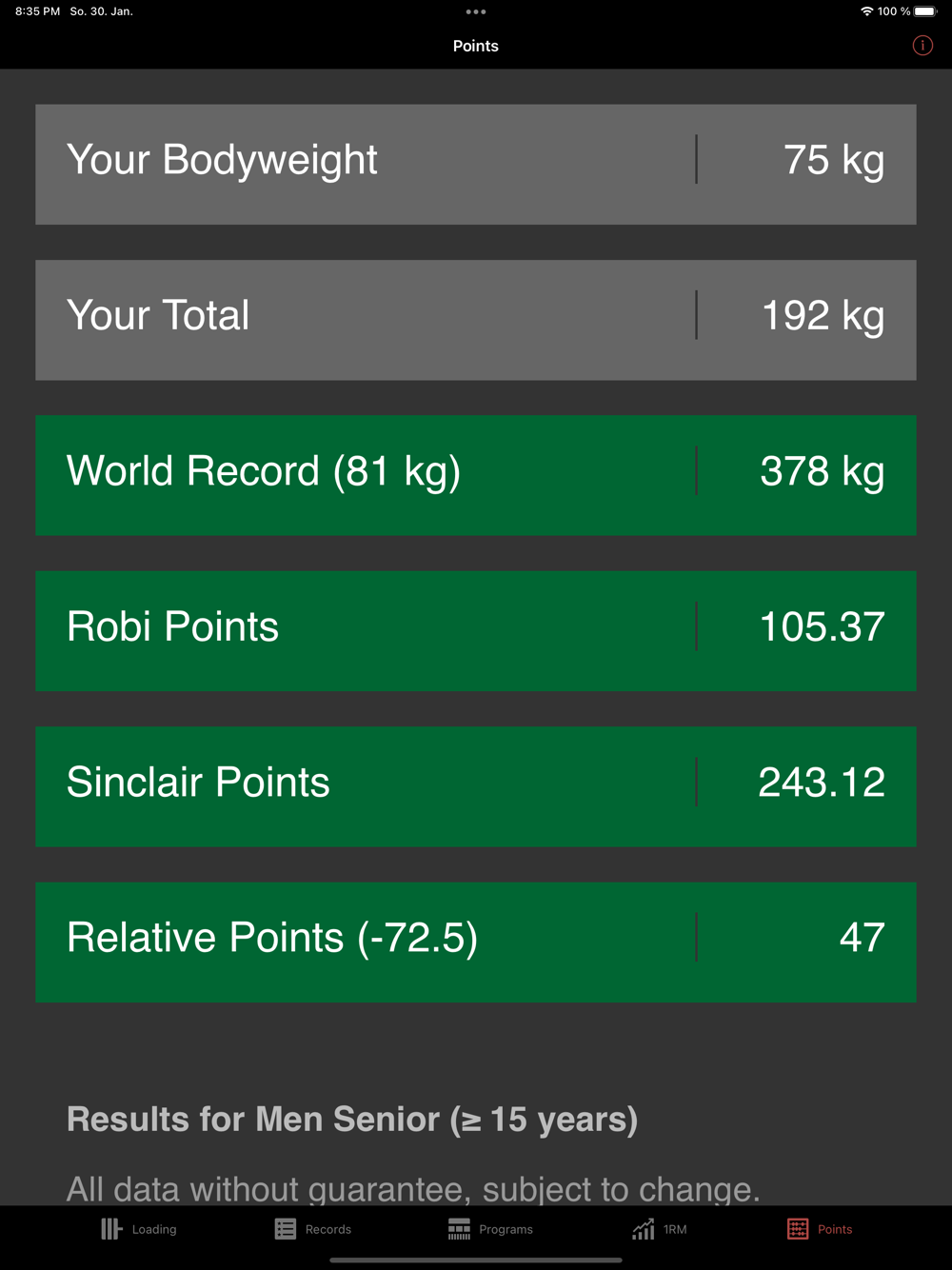This screenshot has height=1270, width=952.
Task: Tap the three-dot multitasking control
Action: point(476,12)
